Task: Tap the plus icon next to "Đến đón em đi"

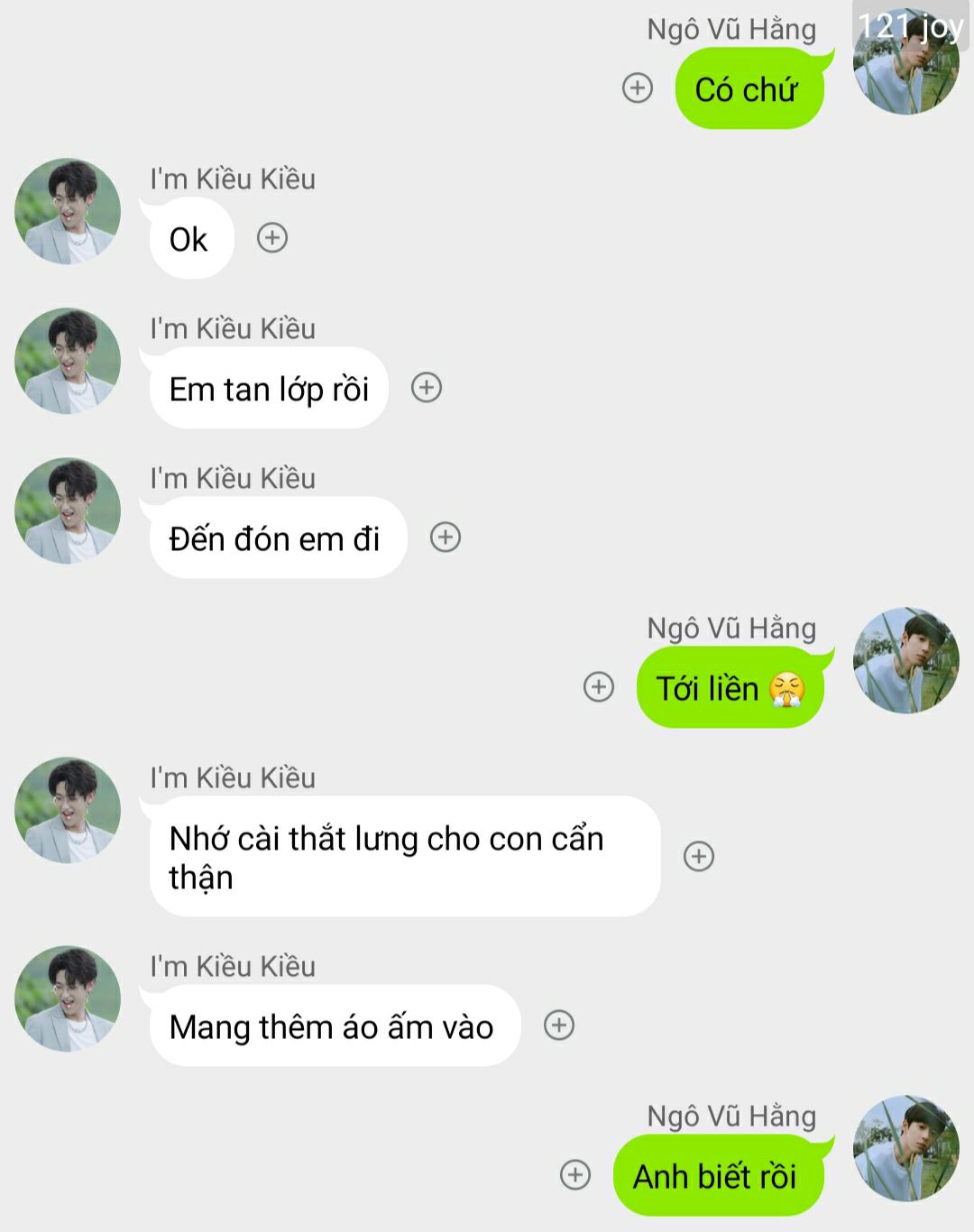Action: click(x=446, y=537)
